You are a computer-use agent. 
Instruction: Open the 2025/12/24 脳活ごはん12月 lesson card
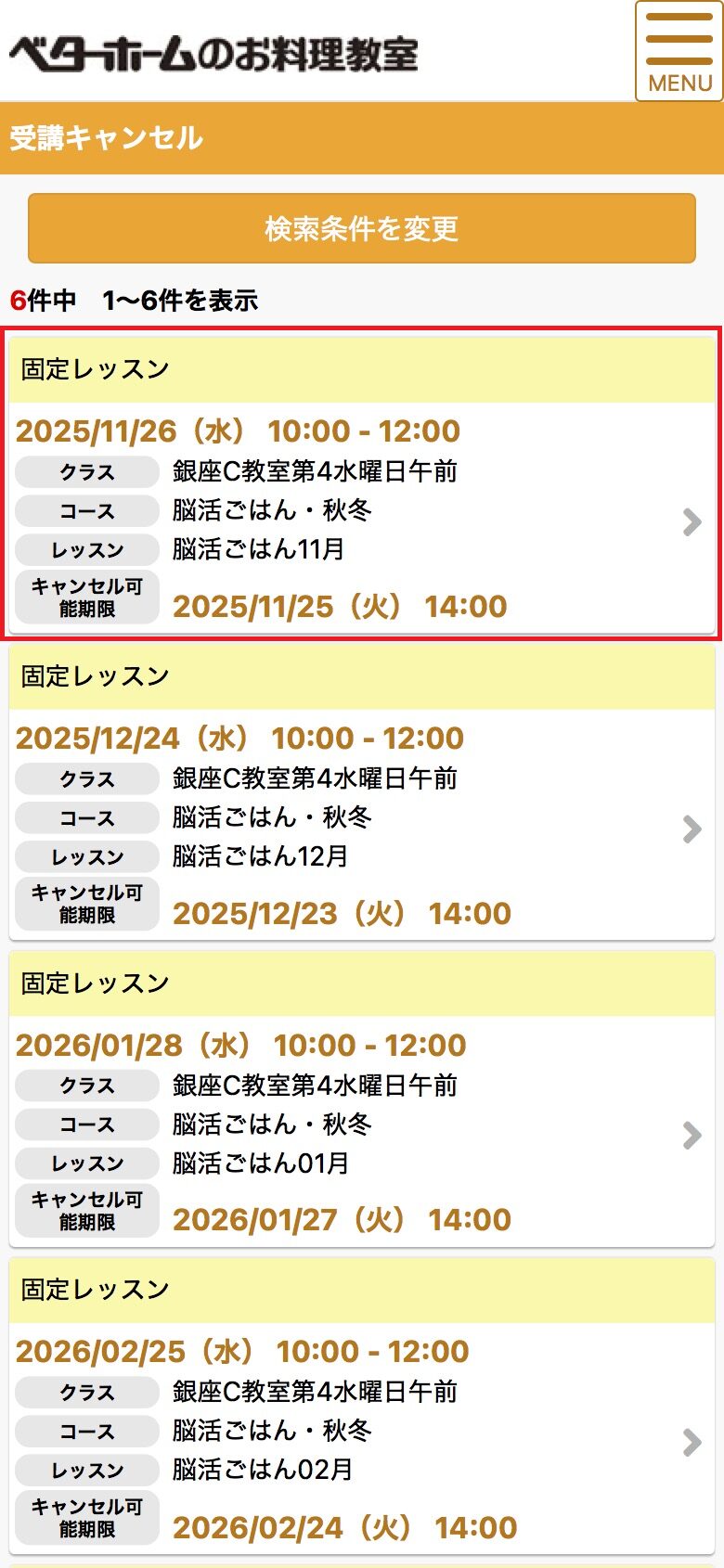click(x=362, y=792)
